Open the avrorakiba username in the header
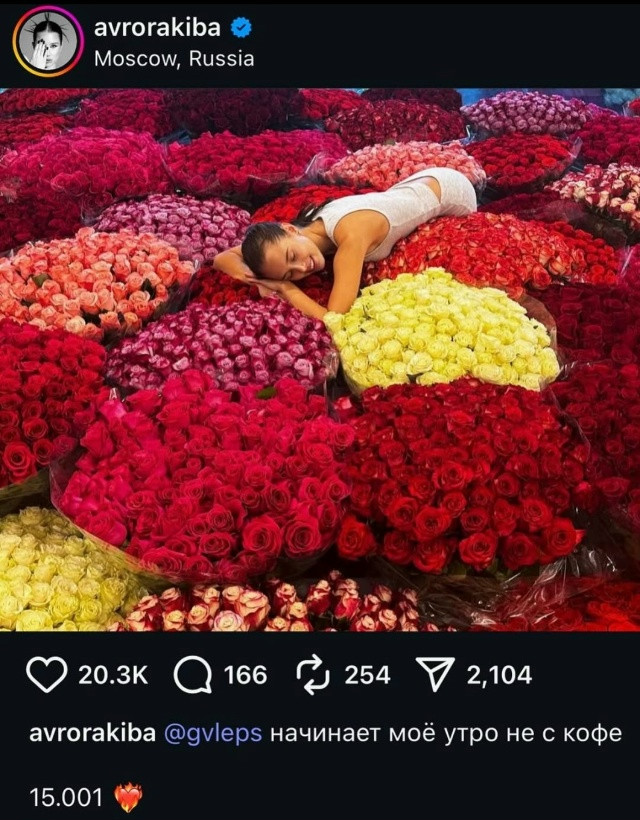 click(x=159, y=27)
